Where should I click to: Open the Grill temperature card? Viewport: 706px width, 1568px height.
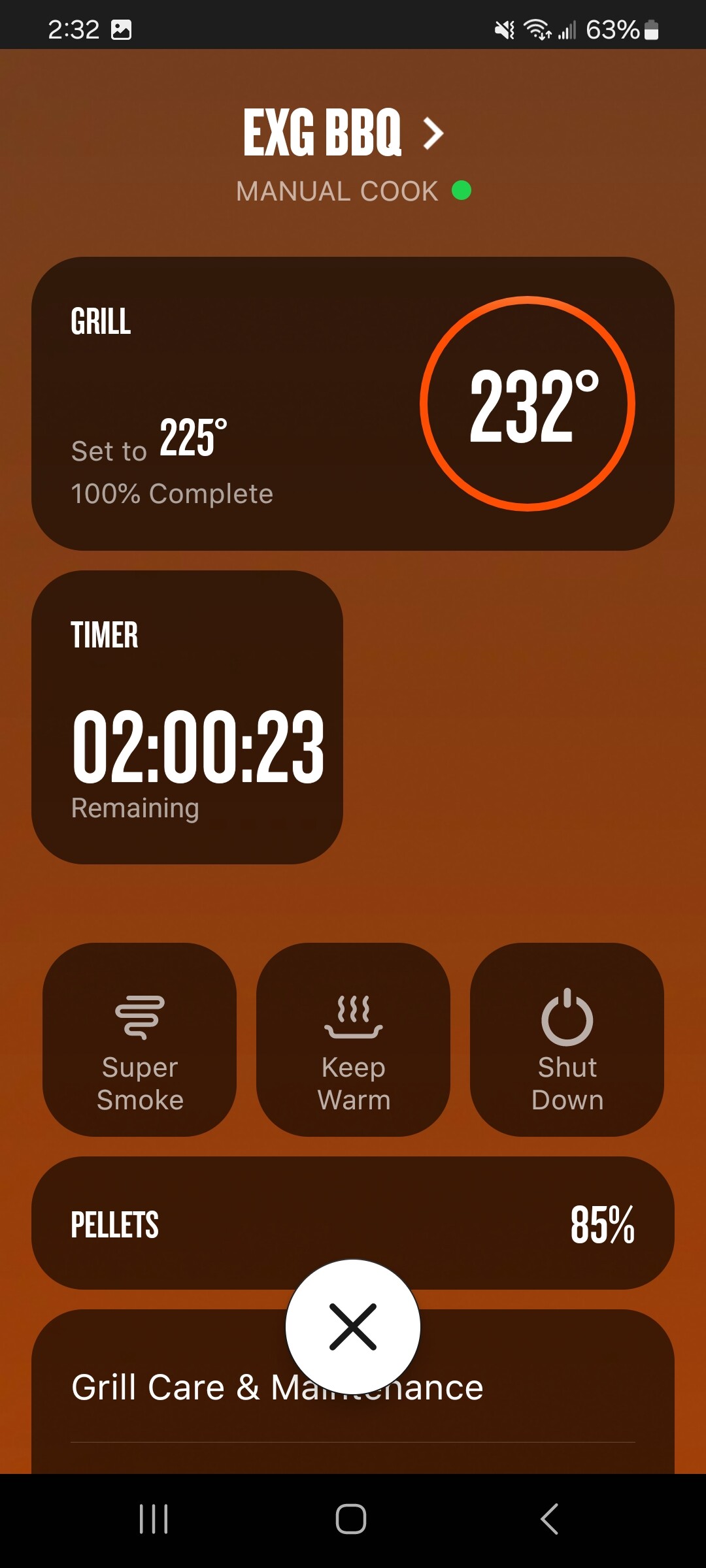[353, 404]
